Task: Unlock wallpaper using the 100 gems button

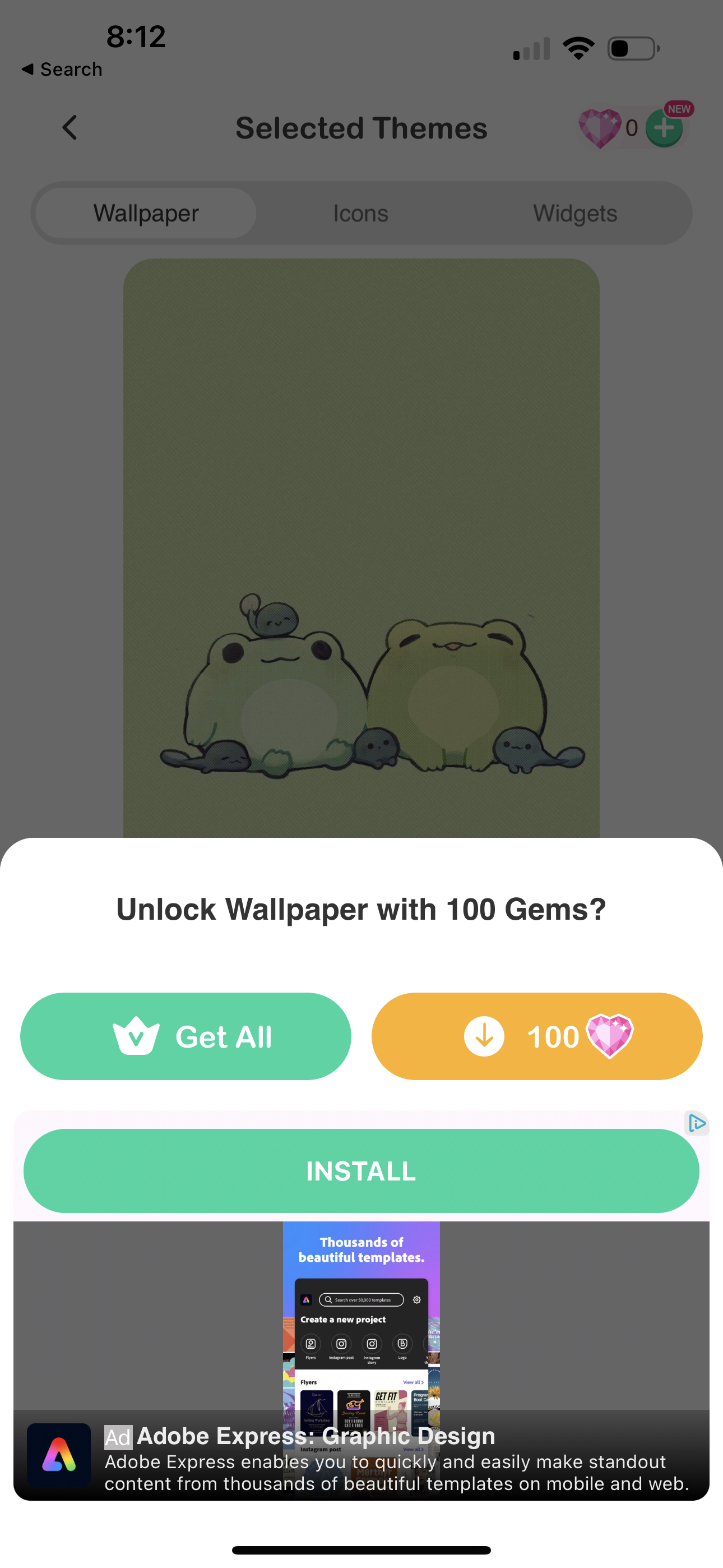Action: pyautogui.click(x=538, y=1036)
